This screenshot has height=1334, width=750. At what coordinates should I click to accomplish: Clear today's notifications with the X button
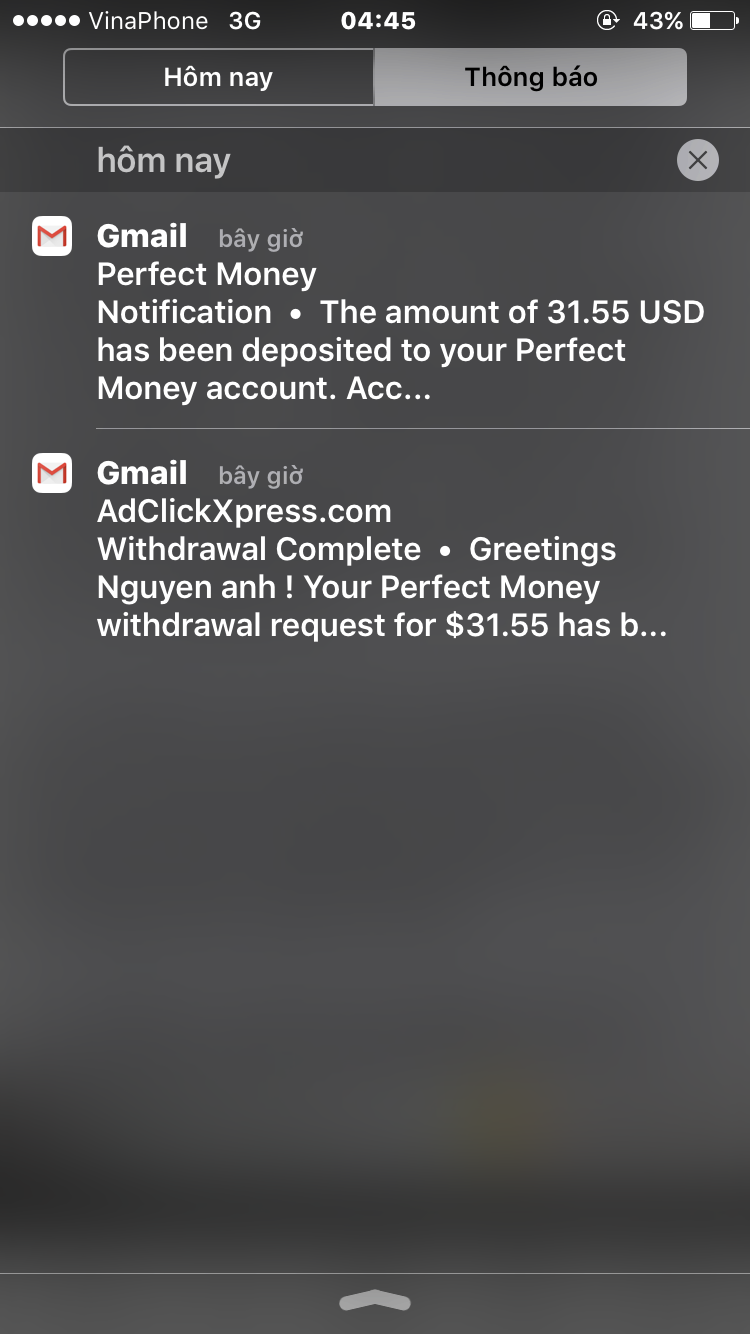click(697, 160)
